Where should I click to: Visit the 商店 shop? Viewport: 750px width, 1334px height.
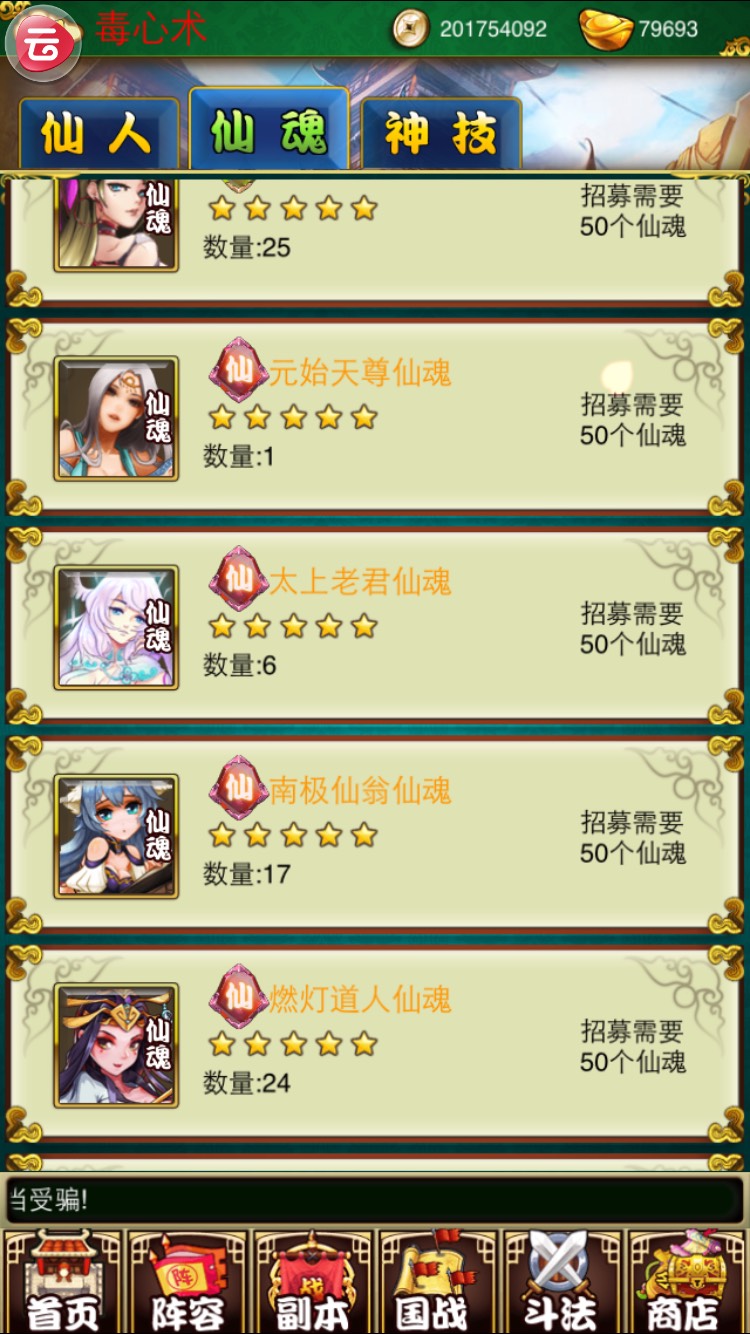click(687, 1283)
